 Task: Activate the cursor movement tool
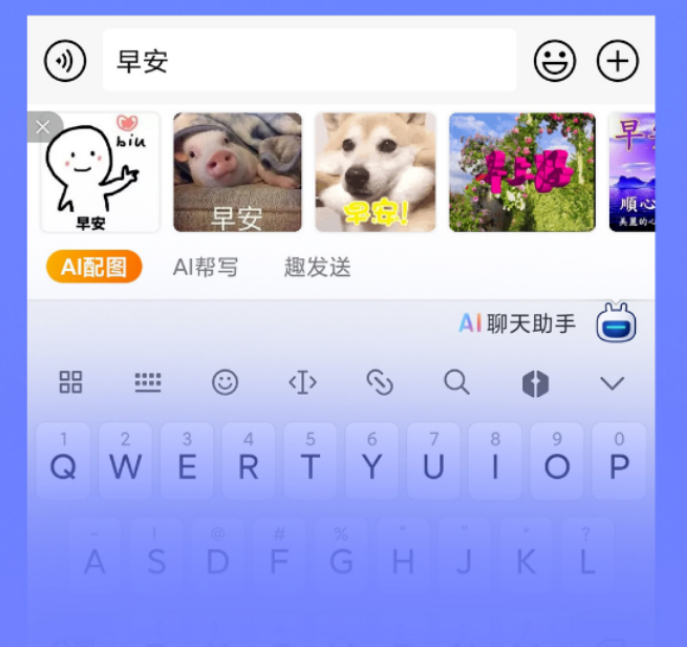point(302,382)
